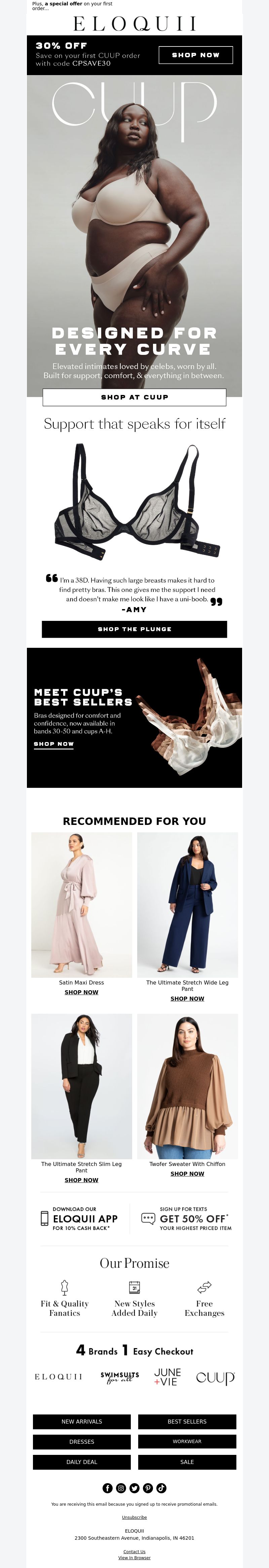Viewport: 269px width, 1568px height.
Task: Tap Shop Now in the 30% off banner
Action: 195,55
